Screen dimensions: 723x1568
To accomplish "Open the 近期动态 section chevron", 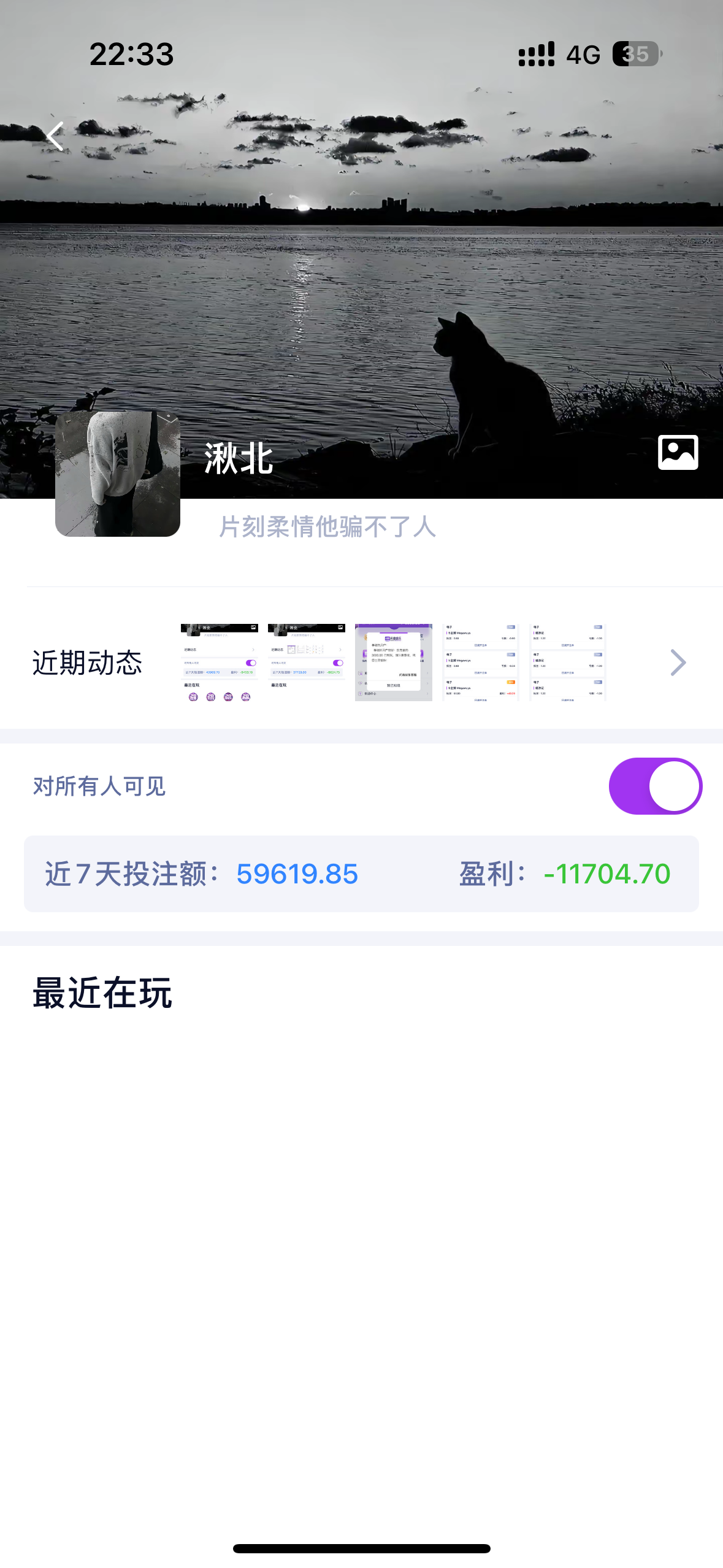I will tap(678, 663).
